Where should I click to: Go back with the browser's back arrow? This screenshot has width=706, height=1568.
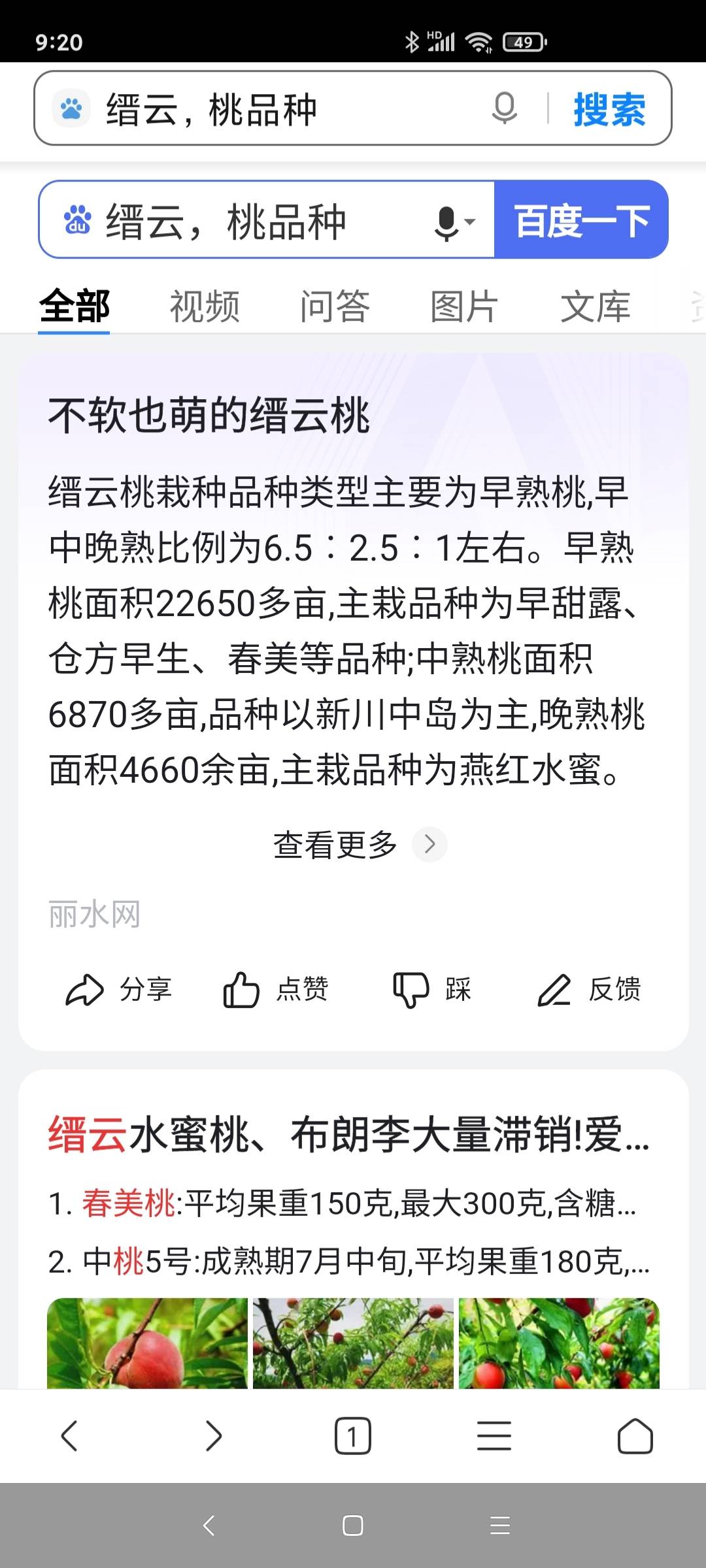click(70, 1436)
